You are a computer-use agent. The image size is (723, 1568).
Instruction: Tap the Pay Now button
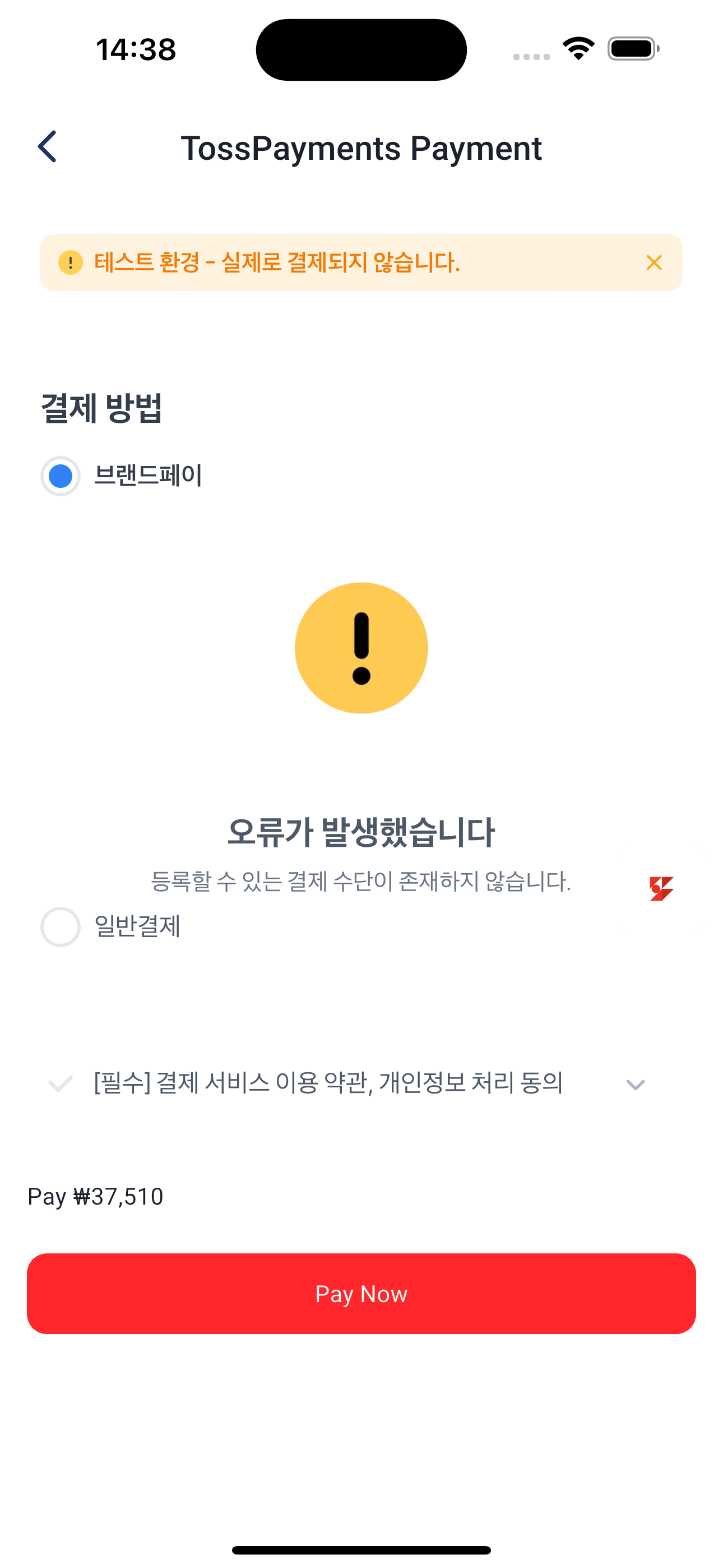[x=361, y=1293]
